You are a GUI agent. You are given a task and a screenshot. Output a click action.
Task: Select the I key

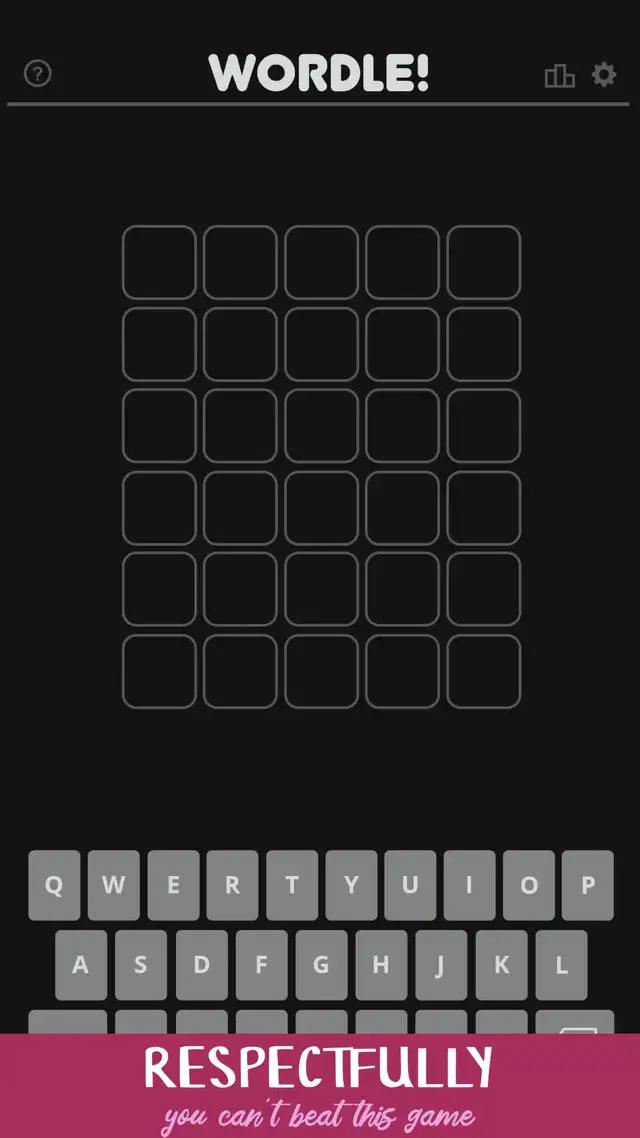(469, 885)
